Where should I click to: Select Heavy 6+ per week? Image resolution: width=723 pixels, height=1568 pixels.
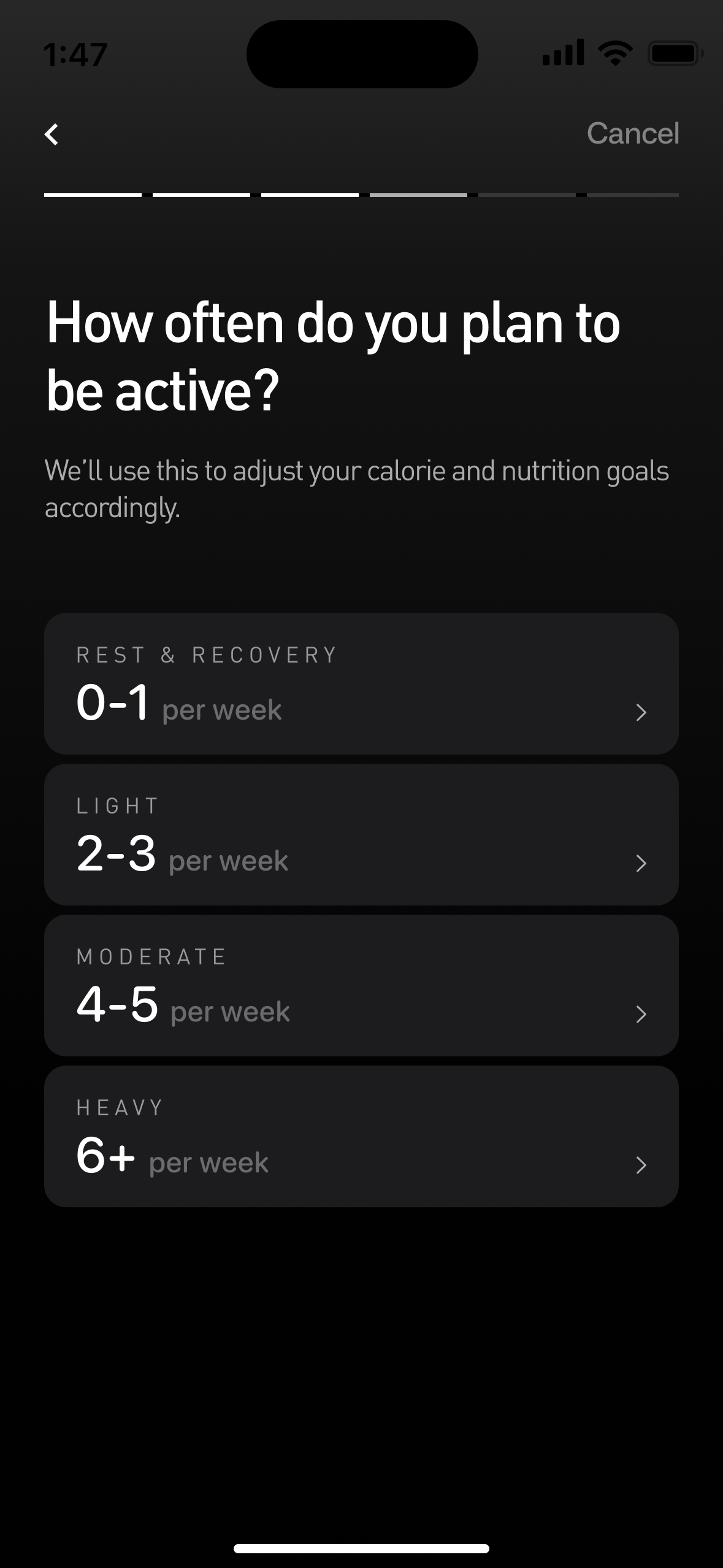pos(361,1136)
